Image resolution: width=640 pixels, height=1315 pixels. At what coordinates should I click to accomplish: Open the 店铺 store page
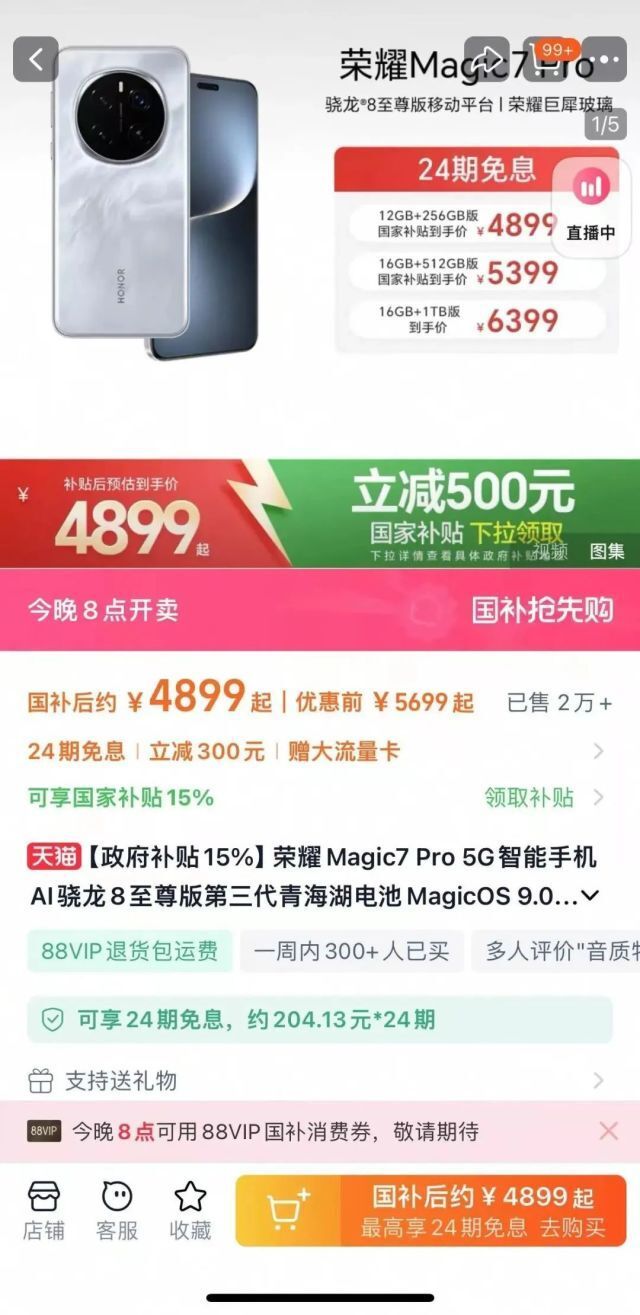[44, 1210]
